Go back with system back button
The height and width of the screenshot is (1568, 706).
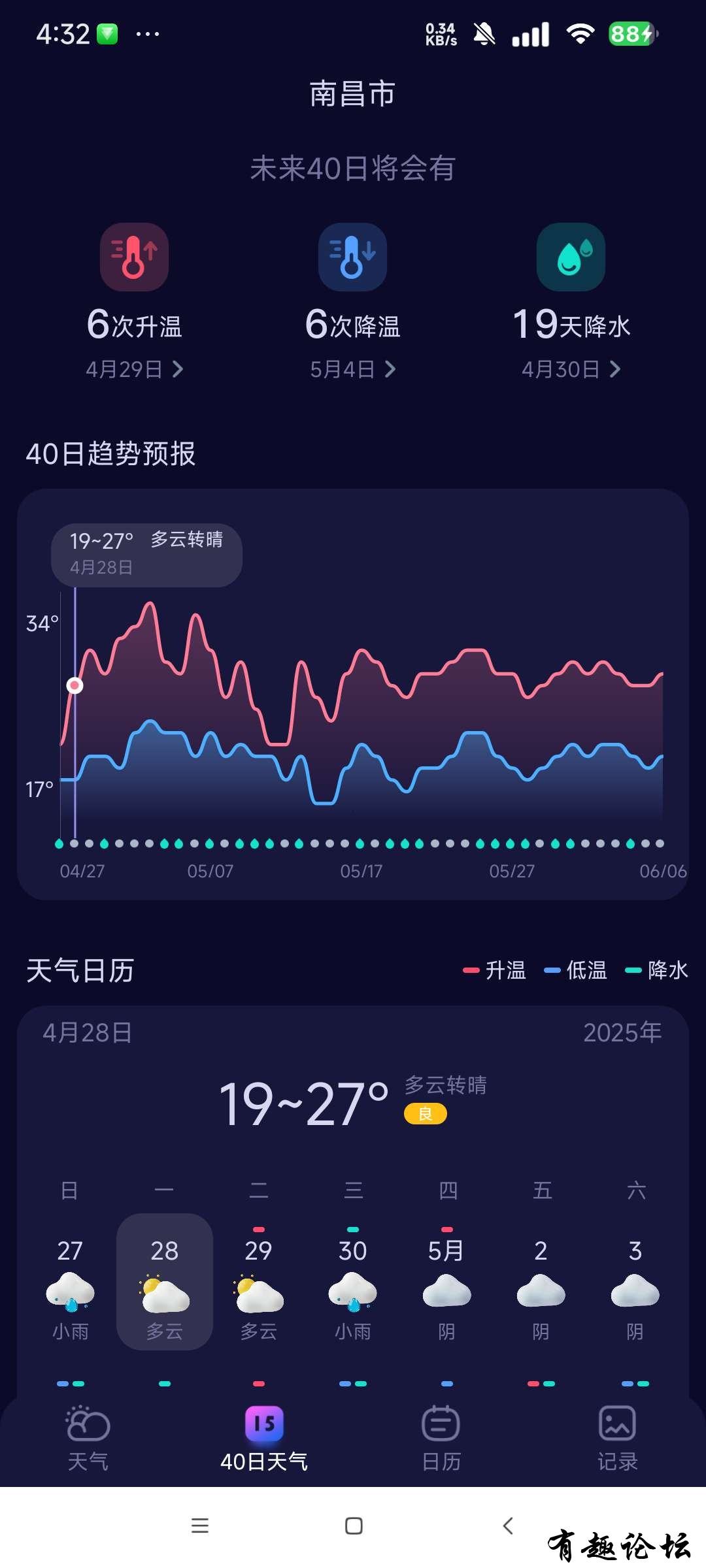point(508,1526)
